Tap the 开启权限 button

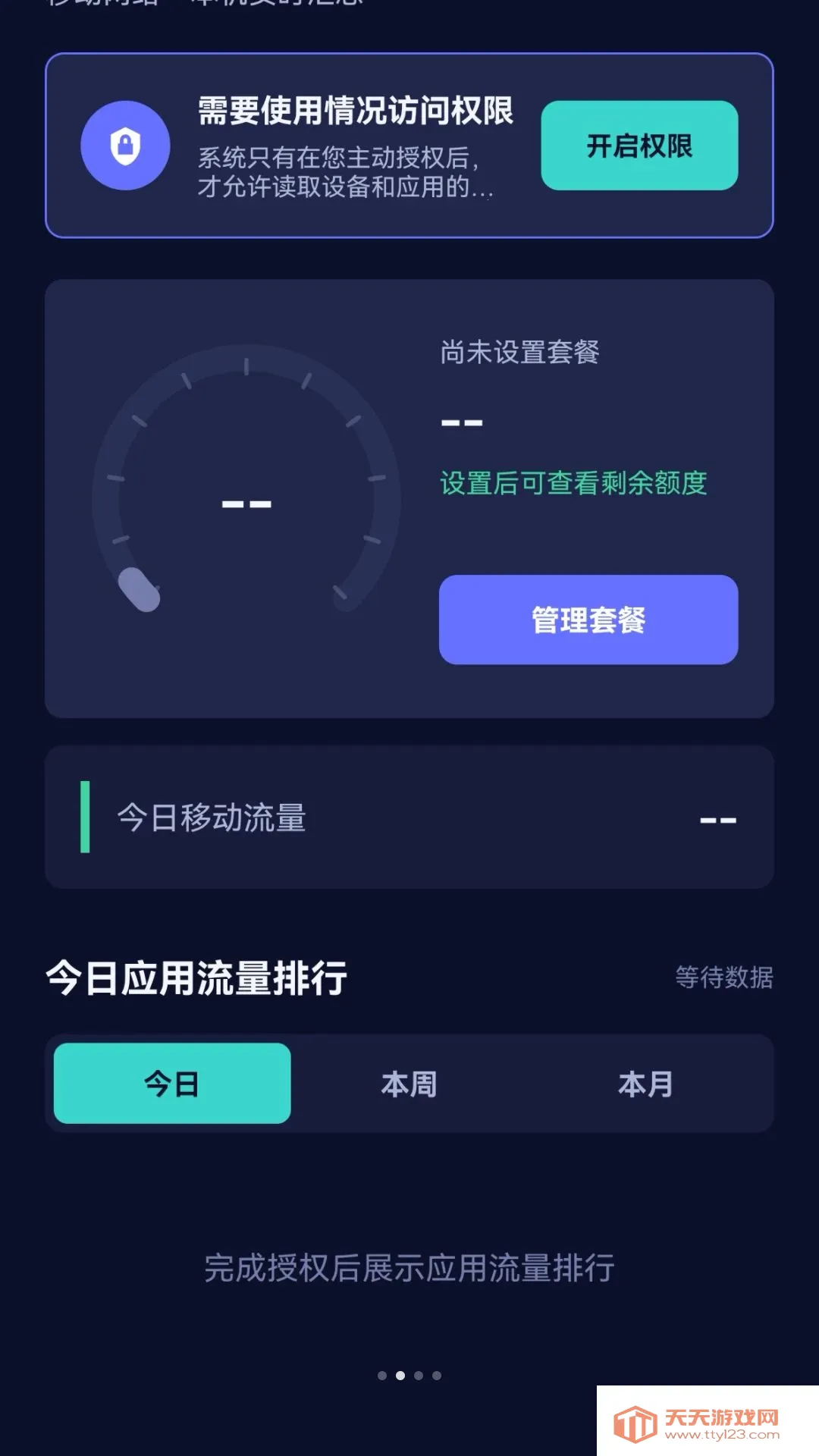coord(639,146)
